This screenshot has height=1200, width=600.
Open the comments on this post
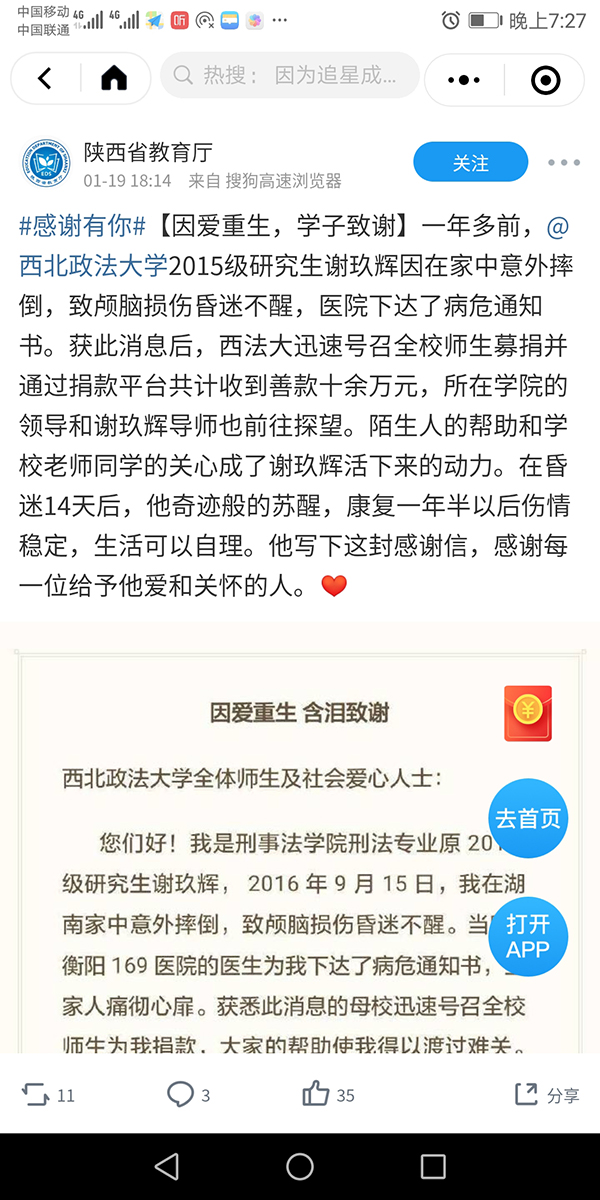(x=188, y=1095)
